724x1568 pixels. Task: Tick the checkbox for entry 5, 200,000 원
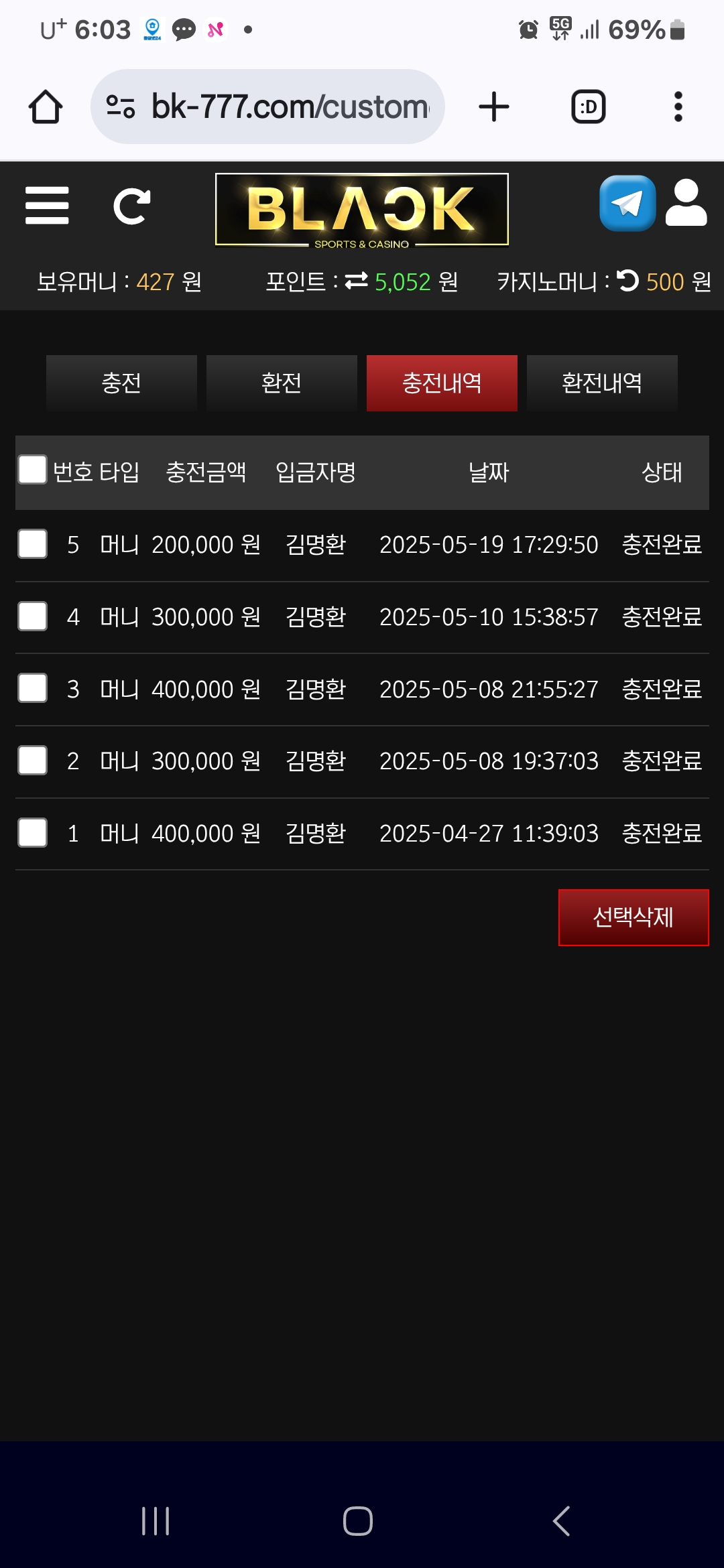coord(32,543)
